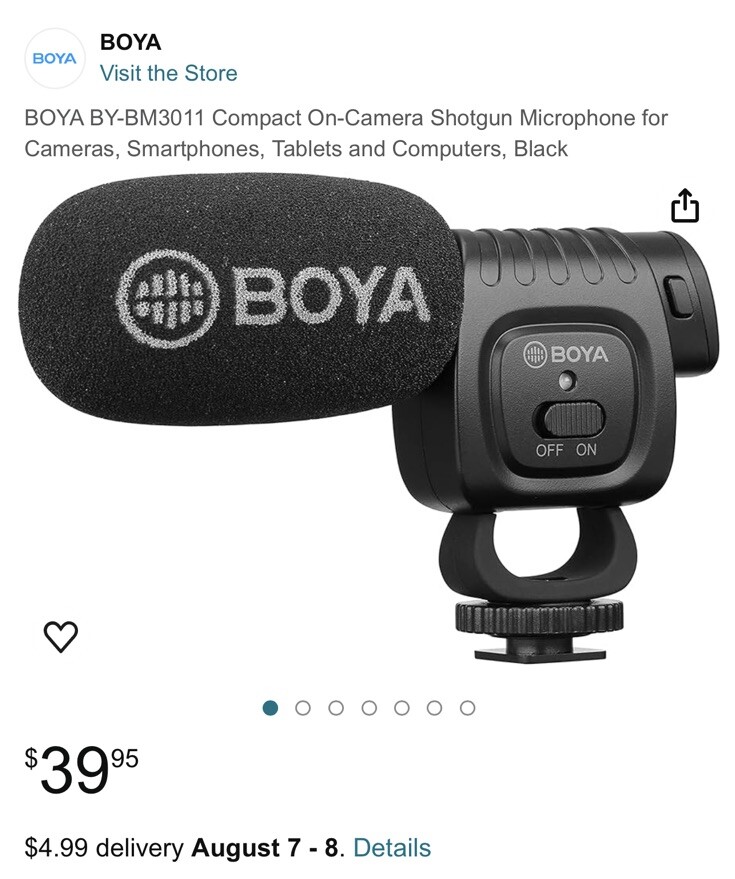
Task: Tap the BOYA brand logo avatar
Action: [x=54, y=58]
